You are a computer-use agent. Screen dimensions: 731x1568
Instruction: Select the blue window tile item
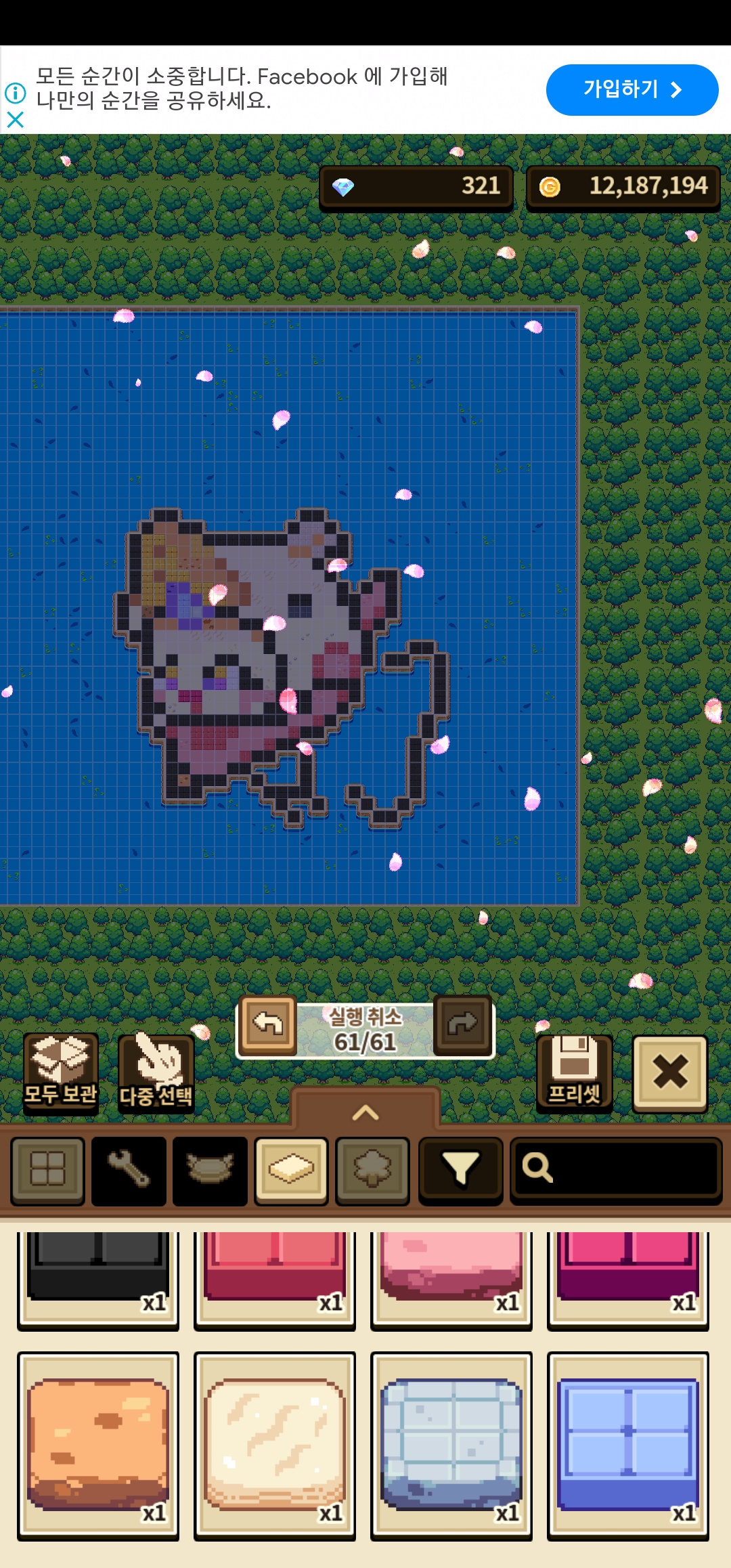click(628, 1445)
